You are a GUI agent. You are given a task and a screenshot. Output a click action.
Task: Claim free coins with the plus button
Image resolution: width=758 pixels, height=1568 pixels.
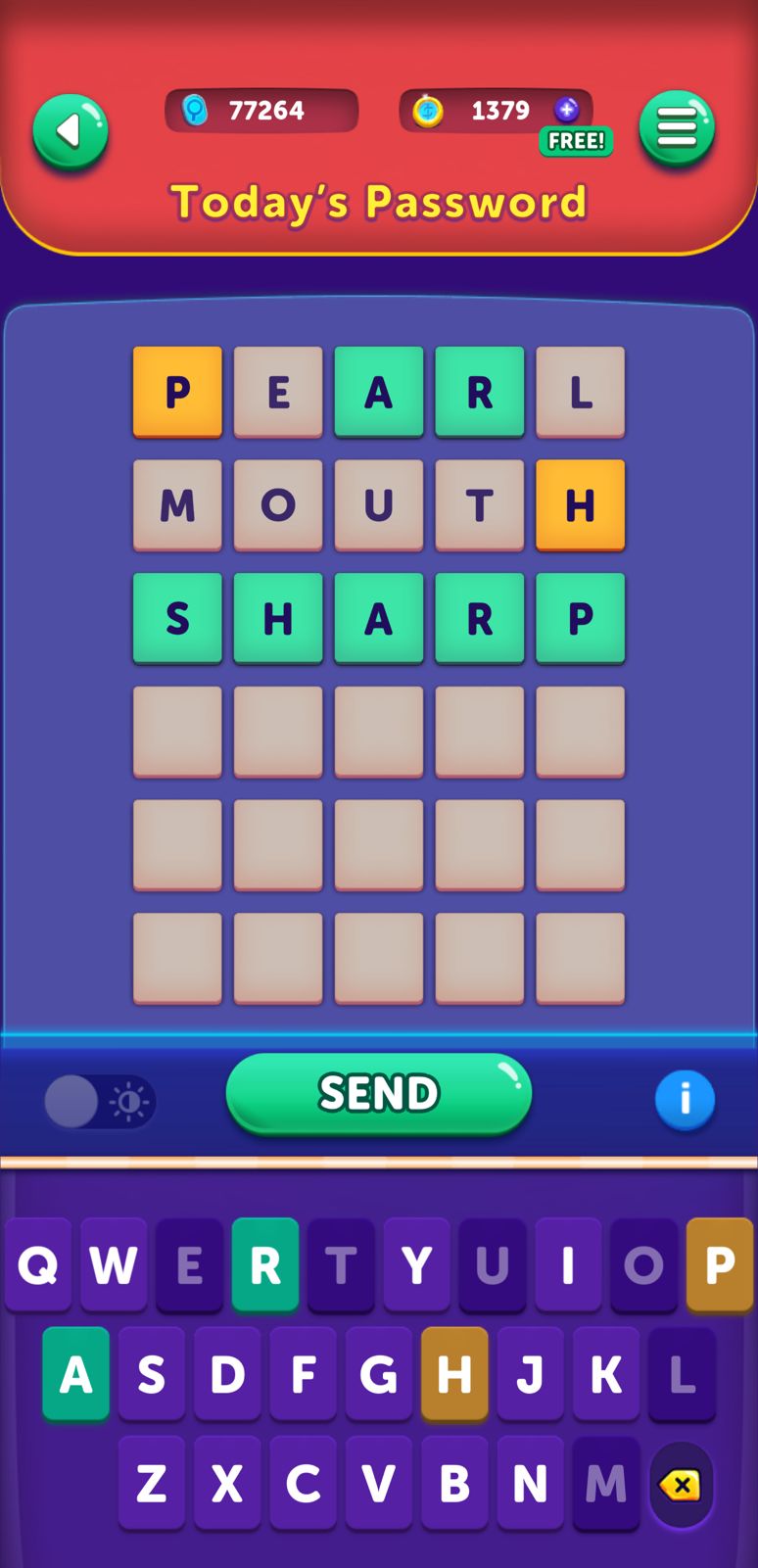tap(567, 110)
